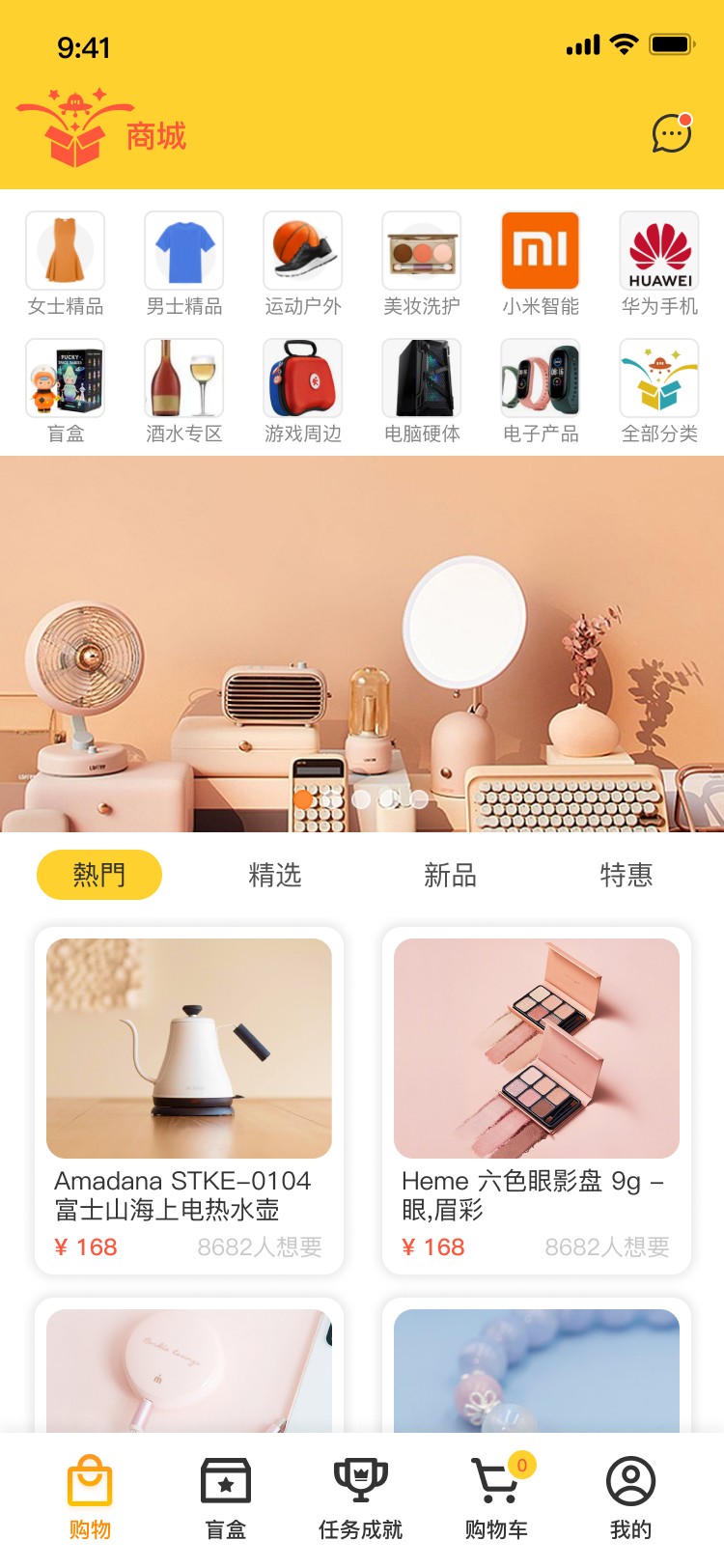Browse the 游戏周边 category
Screen dimensions: 724x1568
[x=303, y=391]
